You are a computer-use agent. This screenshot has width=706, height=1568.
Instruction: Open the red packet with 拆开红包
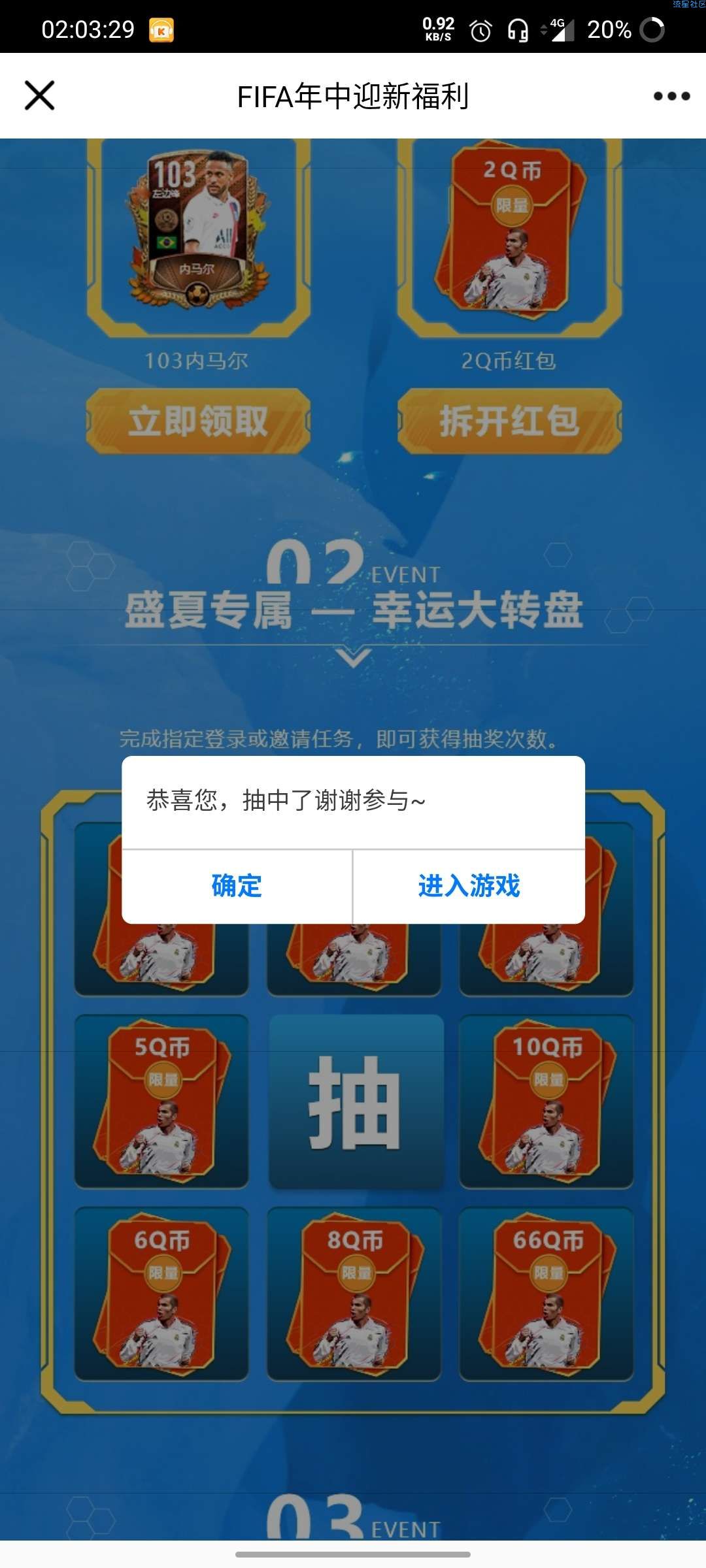point(509,421)
